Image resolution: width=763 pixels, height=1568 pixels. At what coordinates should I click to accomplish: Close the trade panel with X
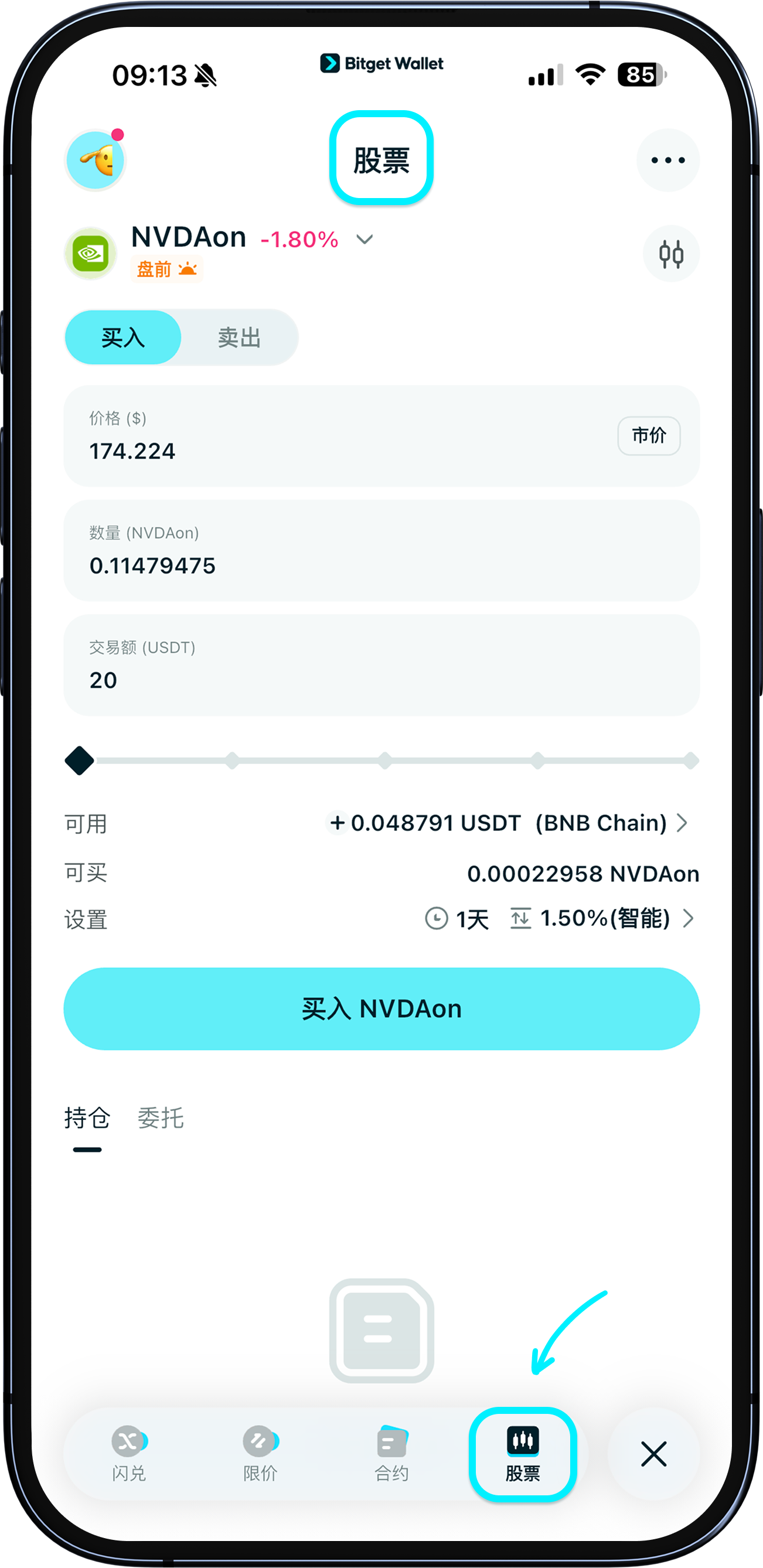[653, 1454]
